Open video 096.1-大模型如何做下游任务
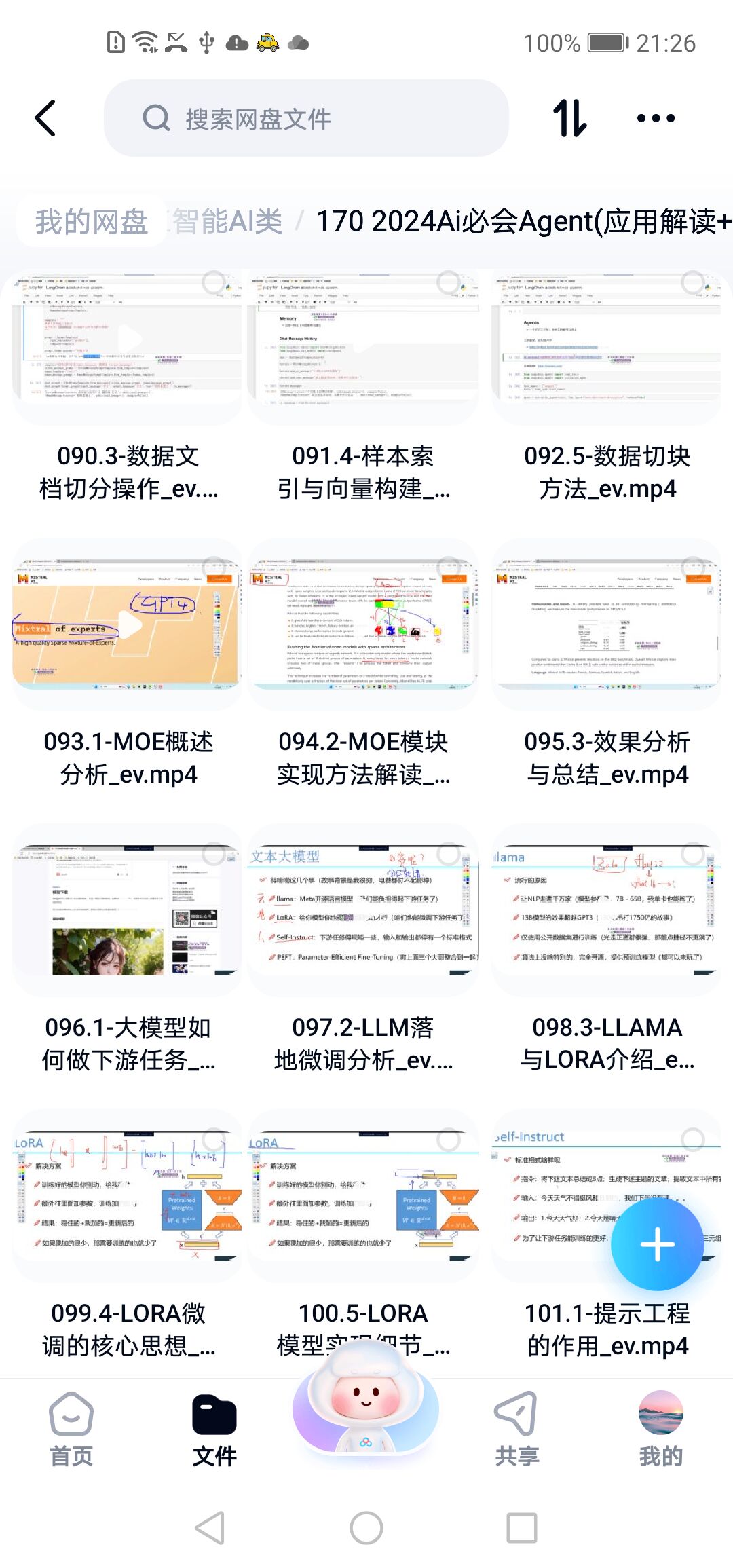The width and height of the screenshot is (733, 1568). (128, 910)
